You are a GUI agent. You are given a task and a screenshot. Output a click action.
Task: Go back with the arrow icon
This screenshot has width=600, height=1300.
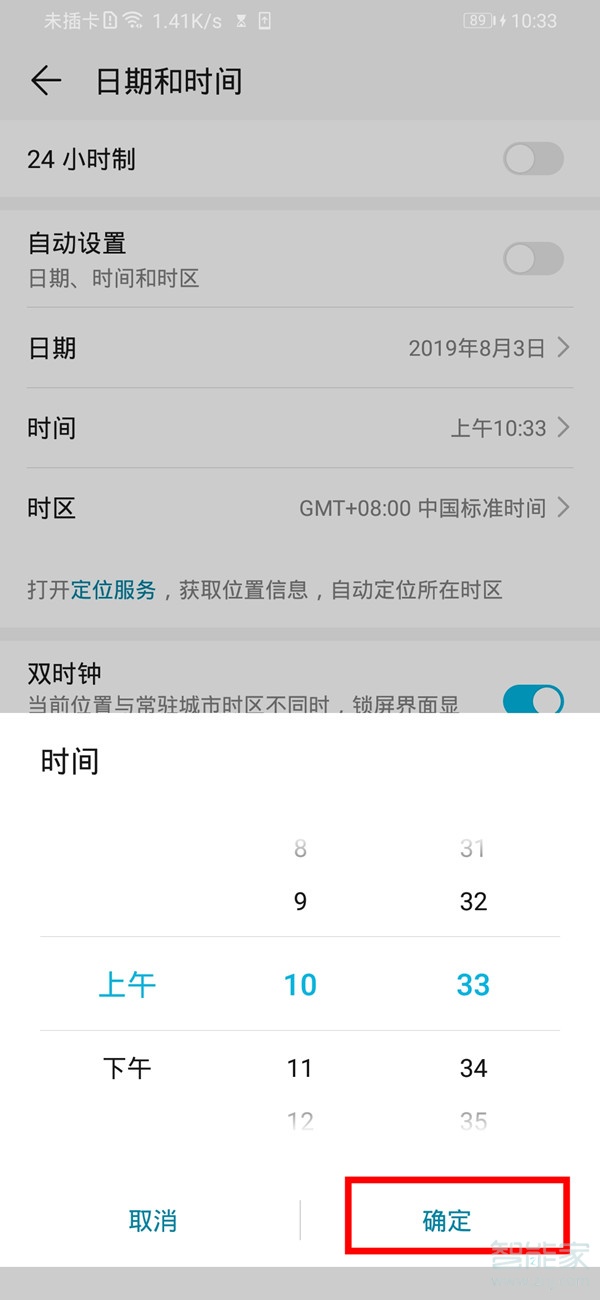(x=46, y=81)
